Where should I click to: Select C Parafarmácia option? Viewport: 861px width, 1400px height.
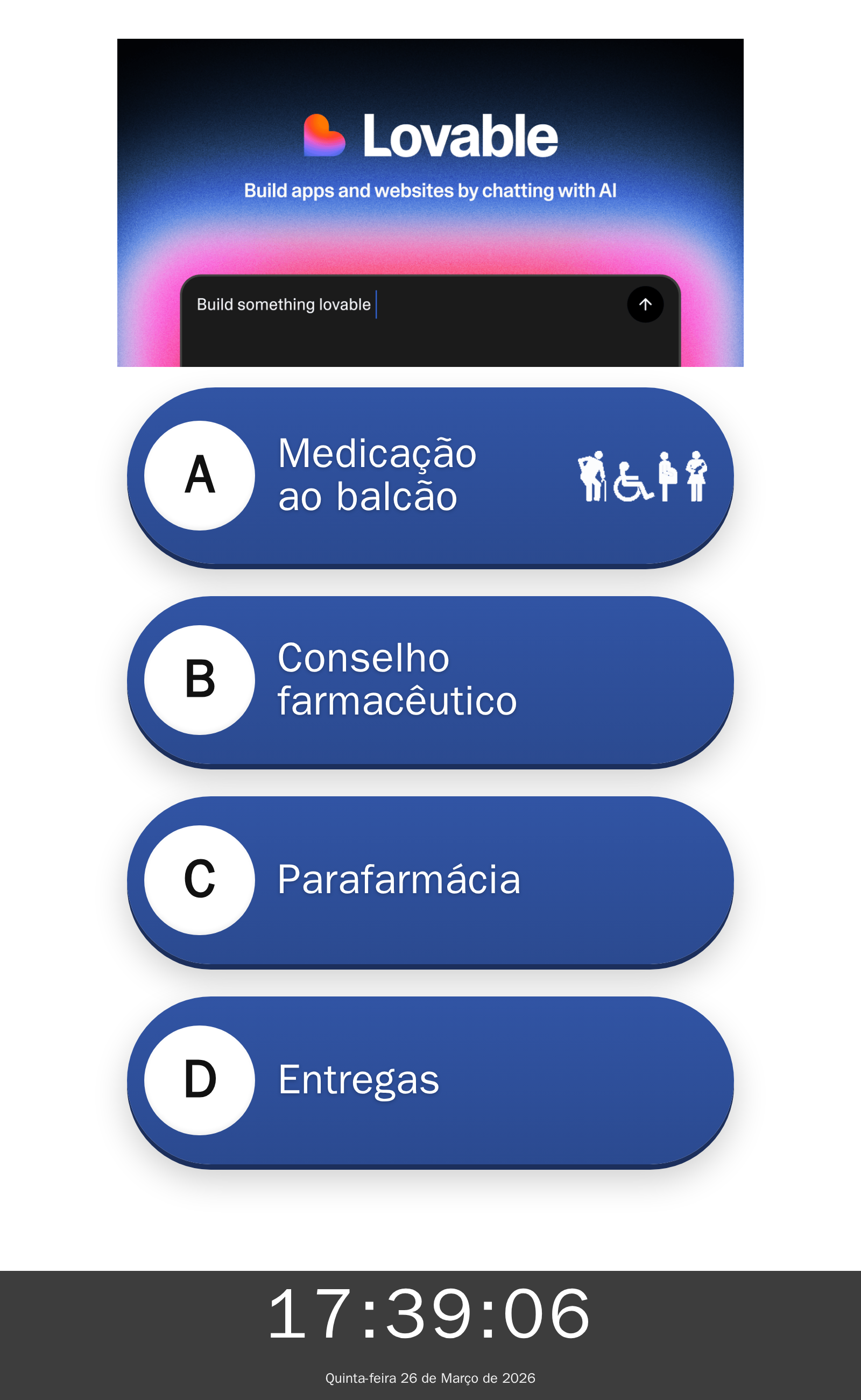430,880
